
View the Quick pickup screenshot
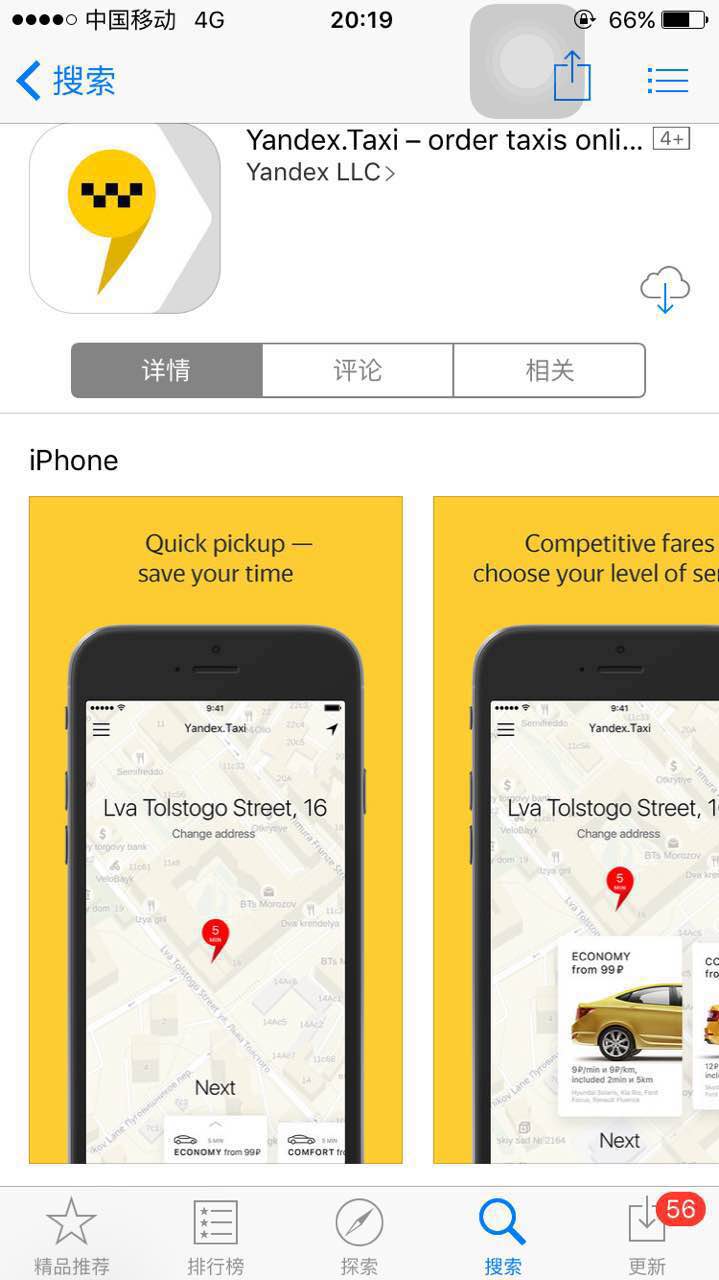coord(215,830)
